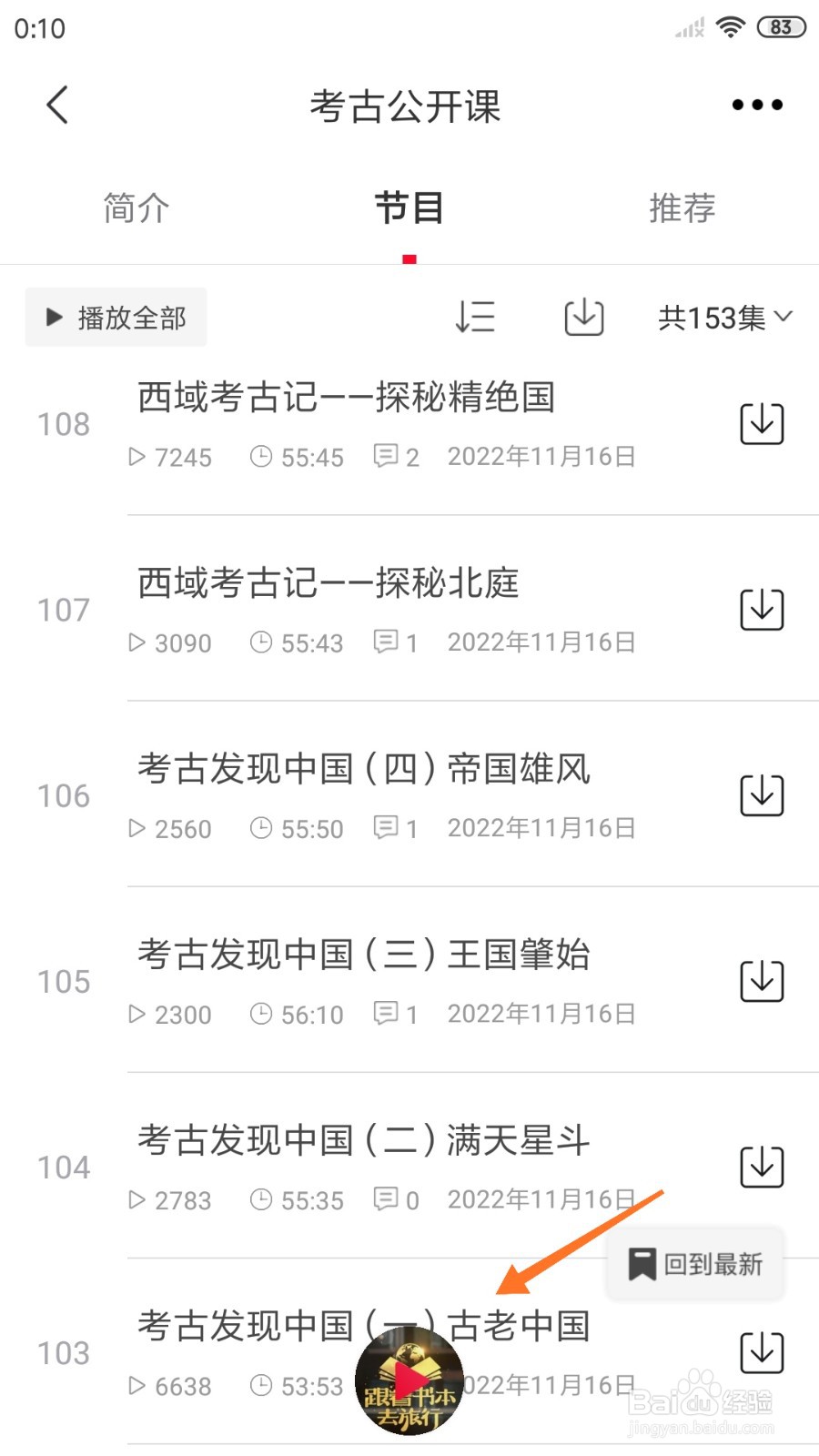
Task: Click the sort order icon
Action: [475, 318]
